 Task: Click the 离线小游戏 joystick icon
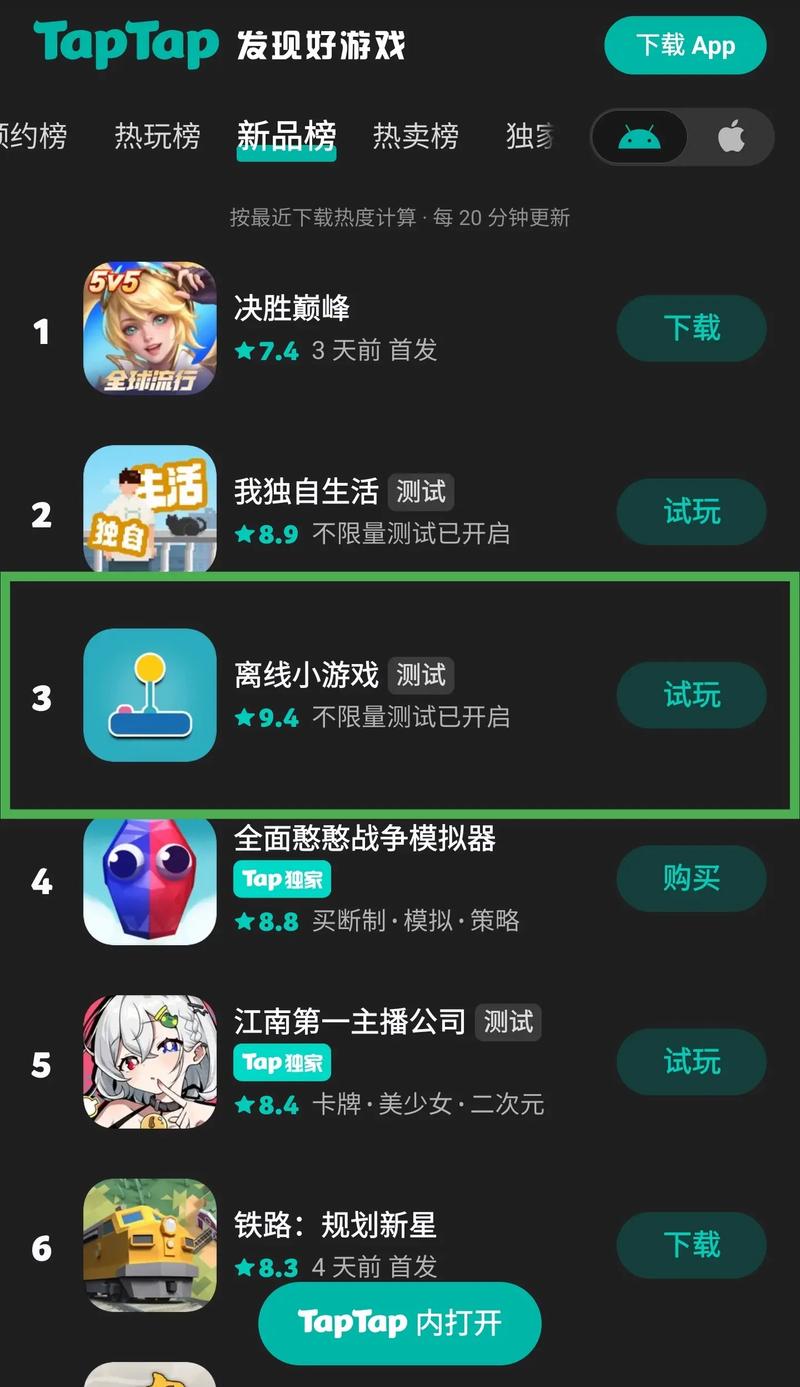coord(149,694)
